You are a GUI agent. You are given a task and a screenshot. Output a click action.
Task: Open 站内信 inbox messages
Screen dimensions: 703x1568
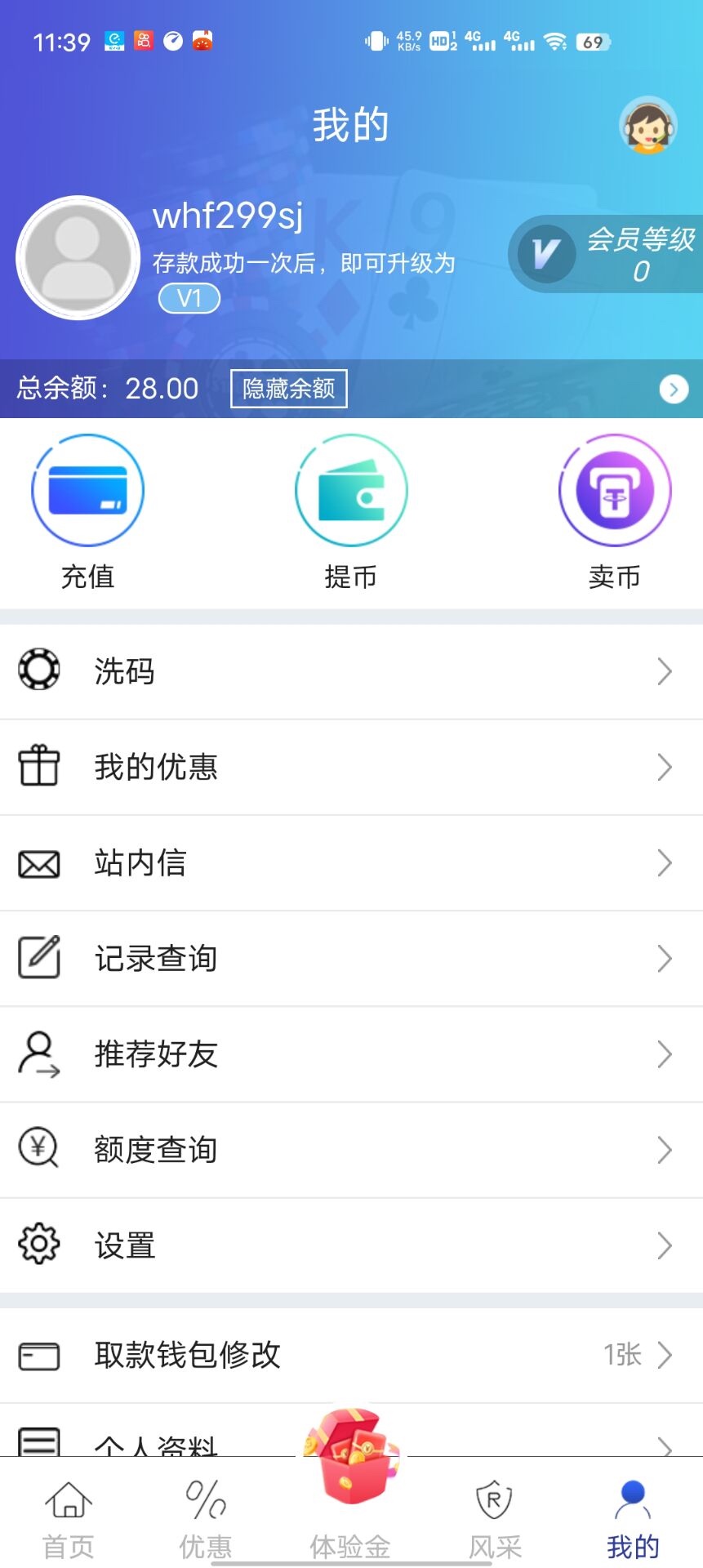[x=351, y=863]
